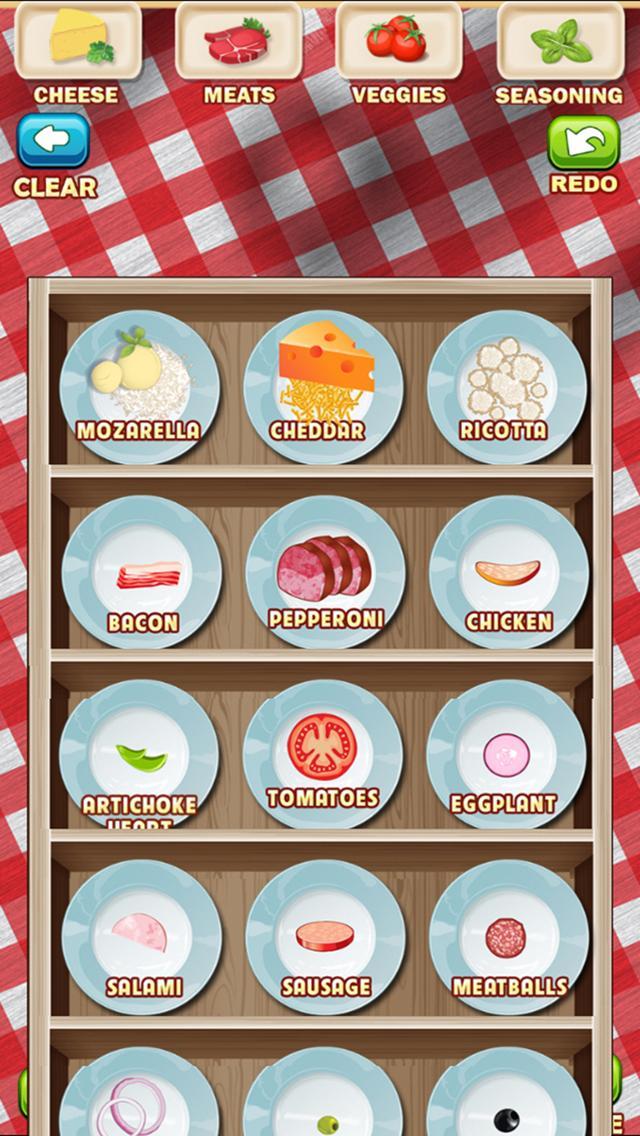Pick the Bacon topping
This screenshot has width=640, height=1136.
point(141,573)
